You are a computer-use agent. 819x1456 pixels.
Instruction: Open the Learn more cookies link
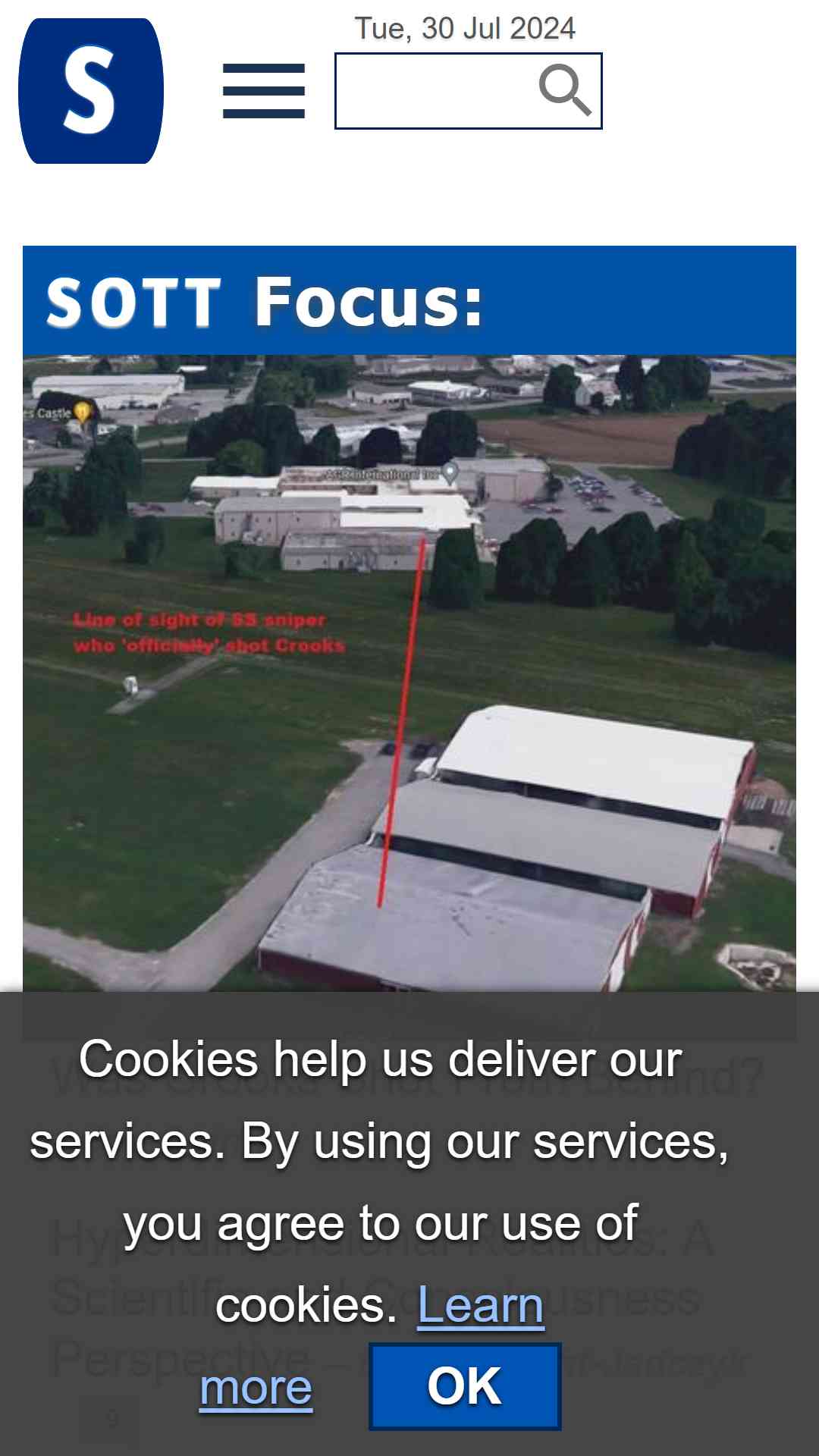click(480, 1306)
